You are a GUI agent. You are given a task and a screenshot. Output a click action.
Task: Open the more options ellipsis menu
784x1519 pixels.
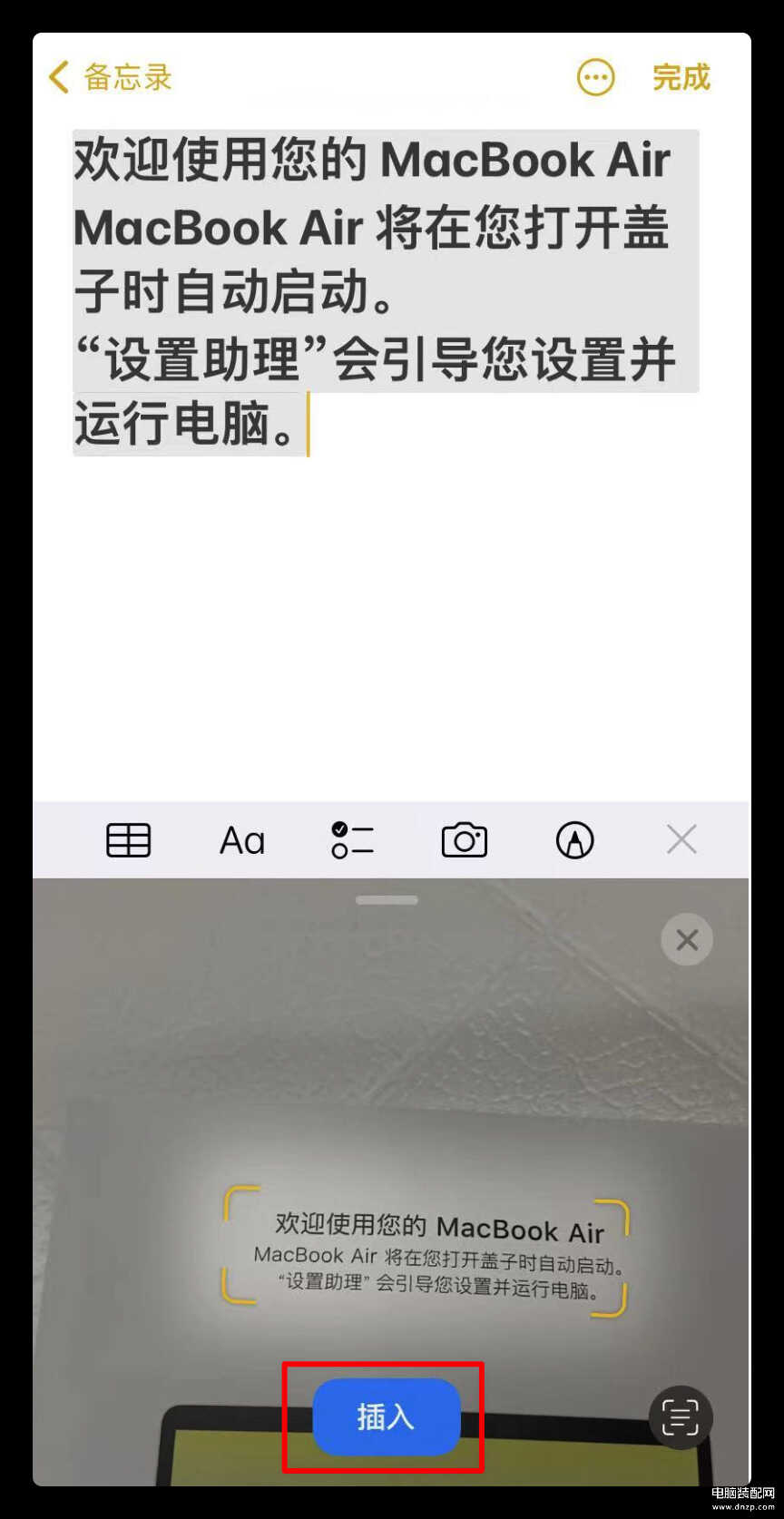point(595,78)
